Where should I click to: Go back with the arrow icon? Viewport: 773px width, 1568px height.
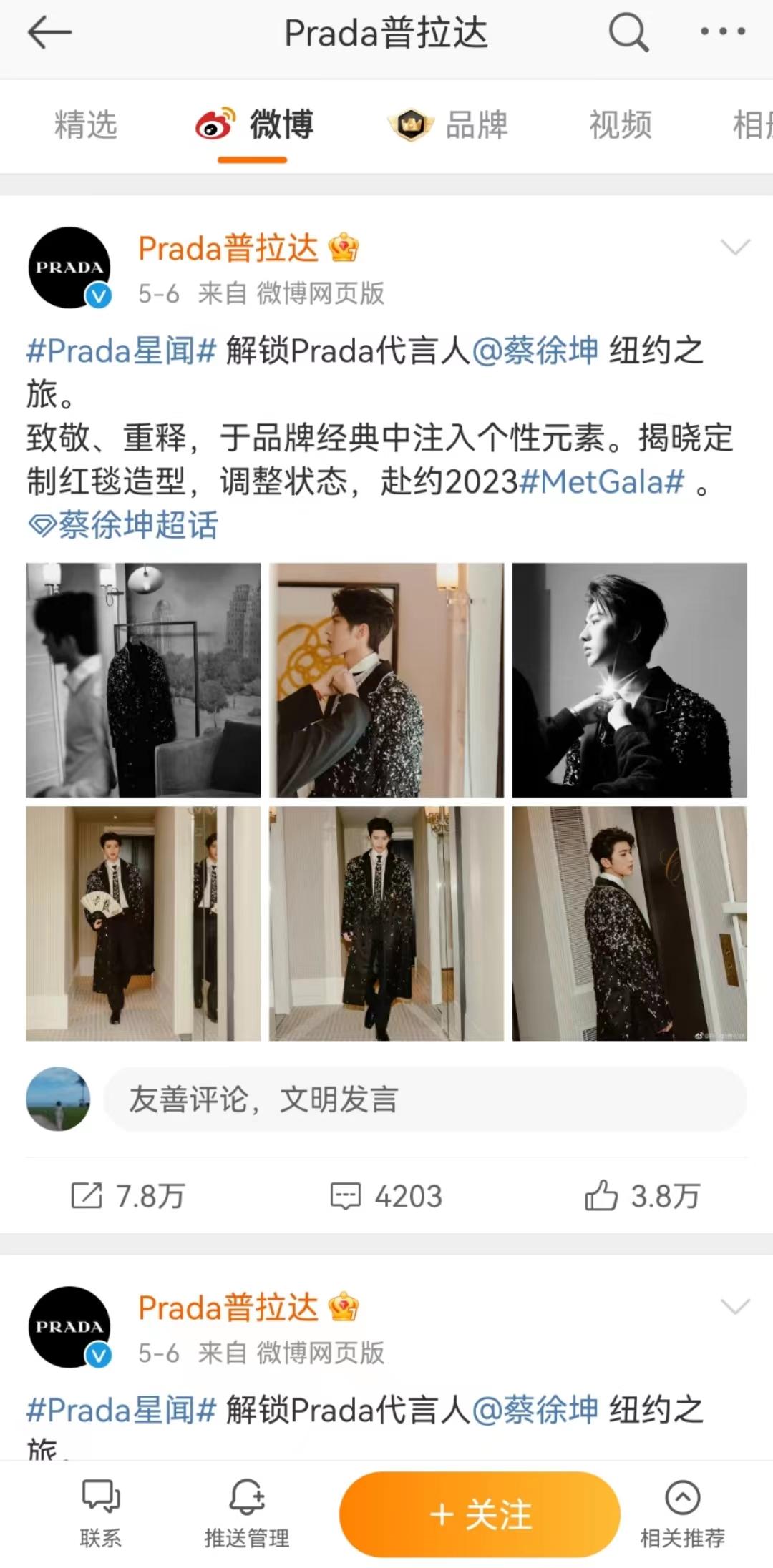49,33
